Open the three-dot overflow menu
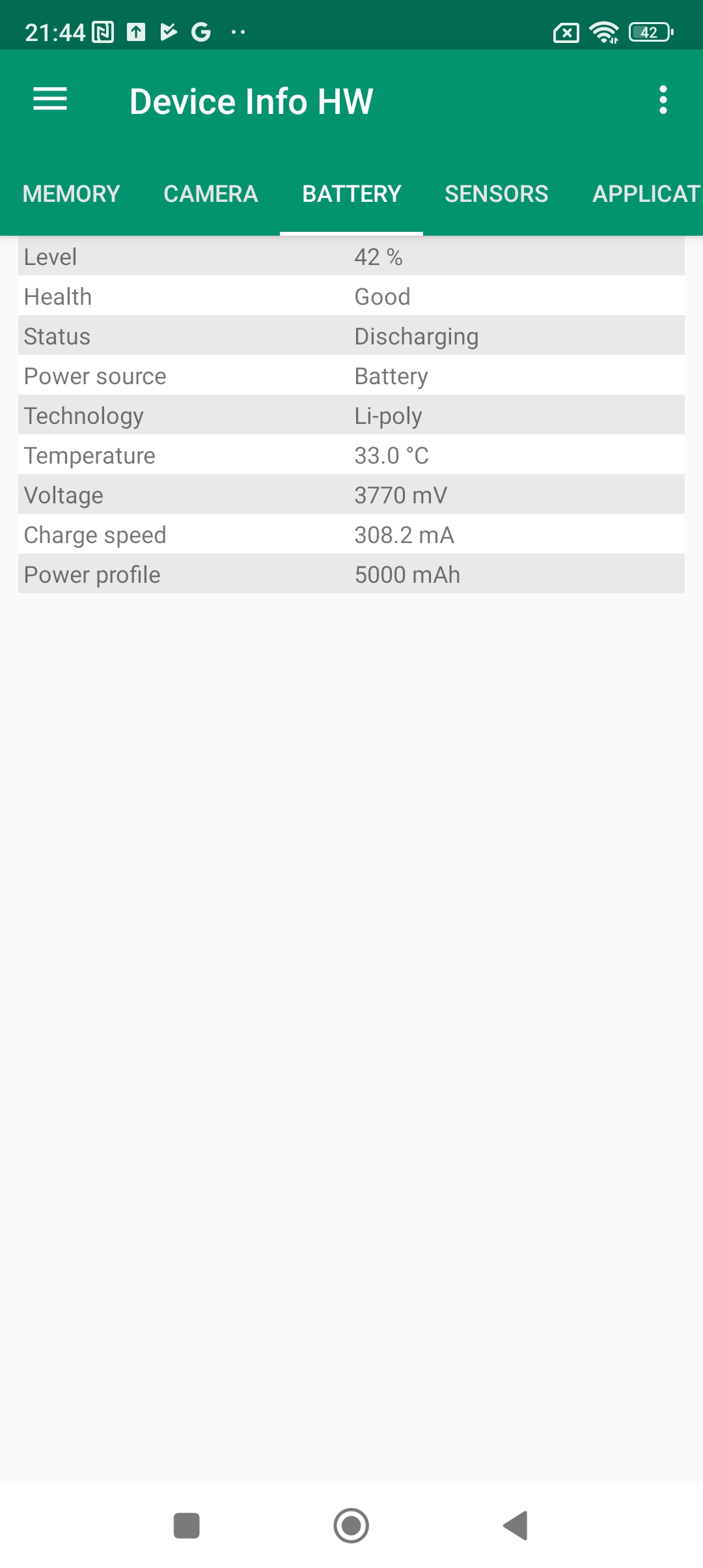 pyautogui.click(x=663, y=100)
